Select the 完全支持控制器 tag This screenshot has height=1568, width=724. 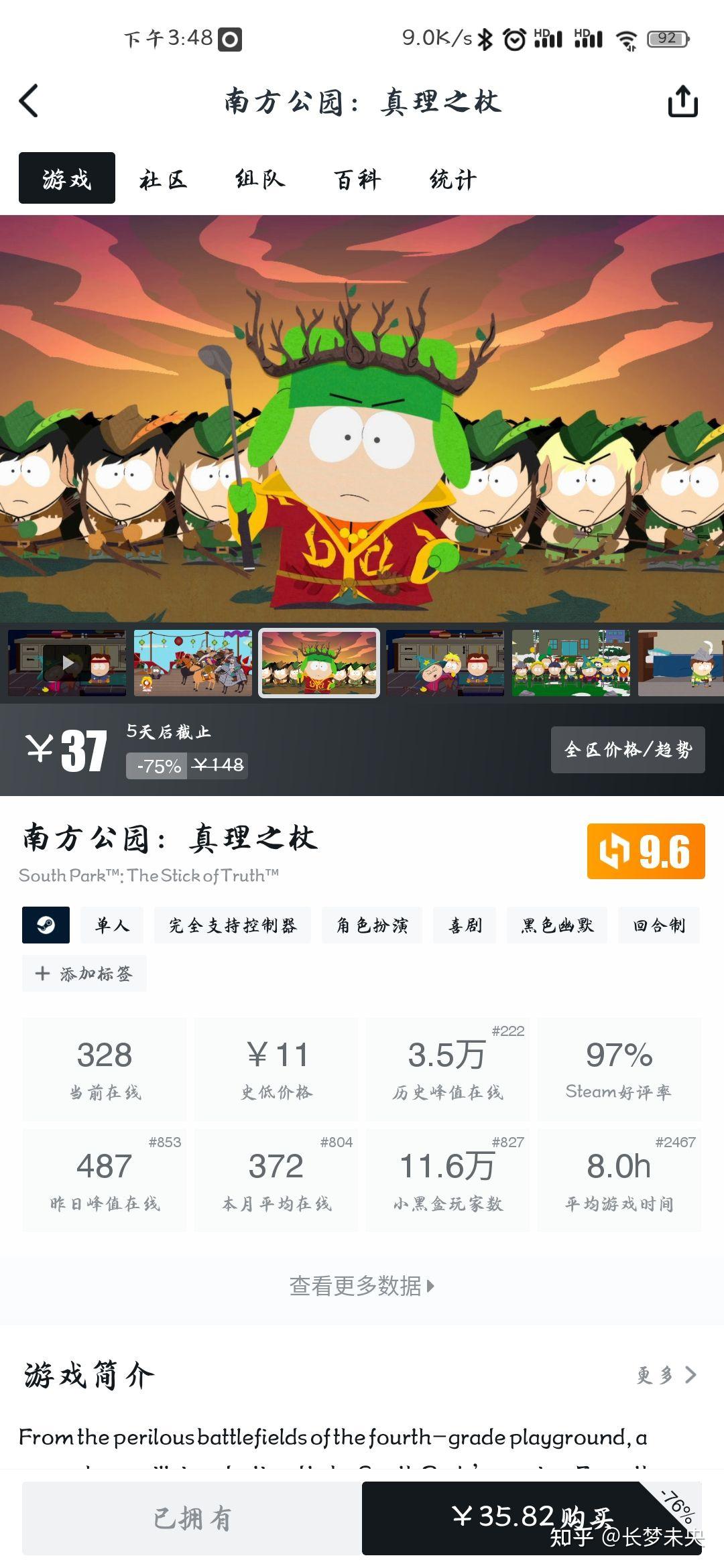point(233,925)
